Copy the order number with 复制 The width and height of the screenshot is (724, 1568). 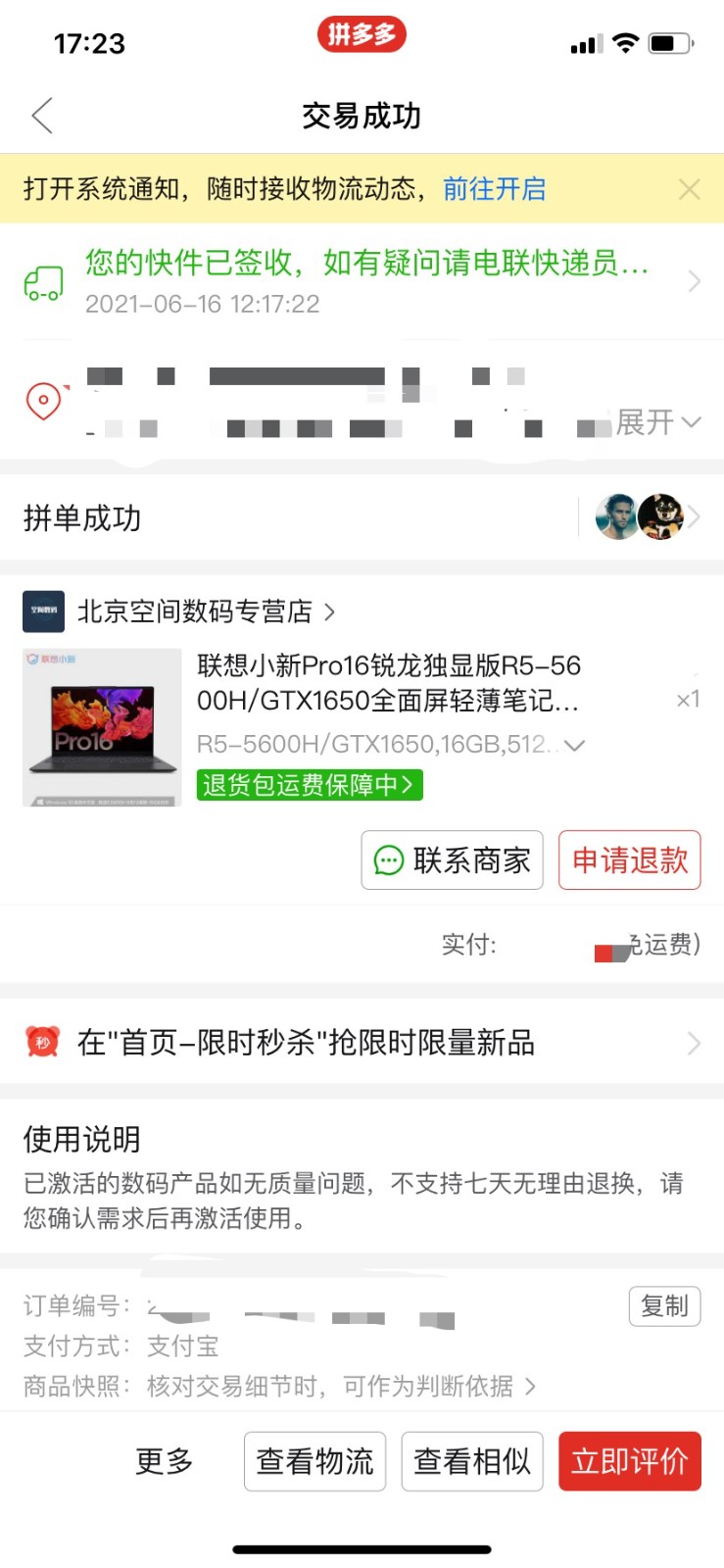[663, 1305]
